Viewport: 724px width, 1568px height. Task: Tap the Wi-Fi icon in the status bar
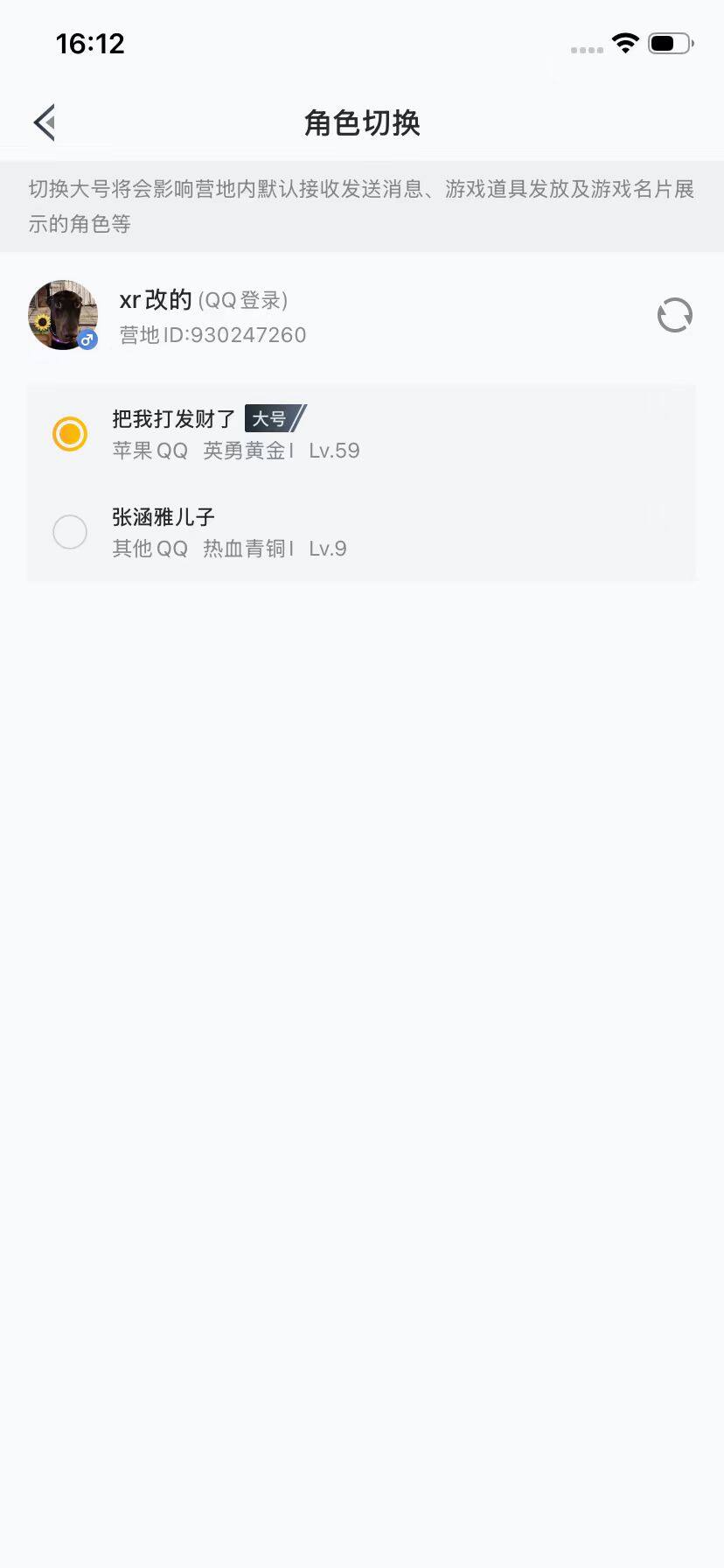pos(625,44)
